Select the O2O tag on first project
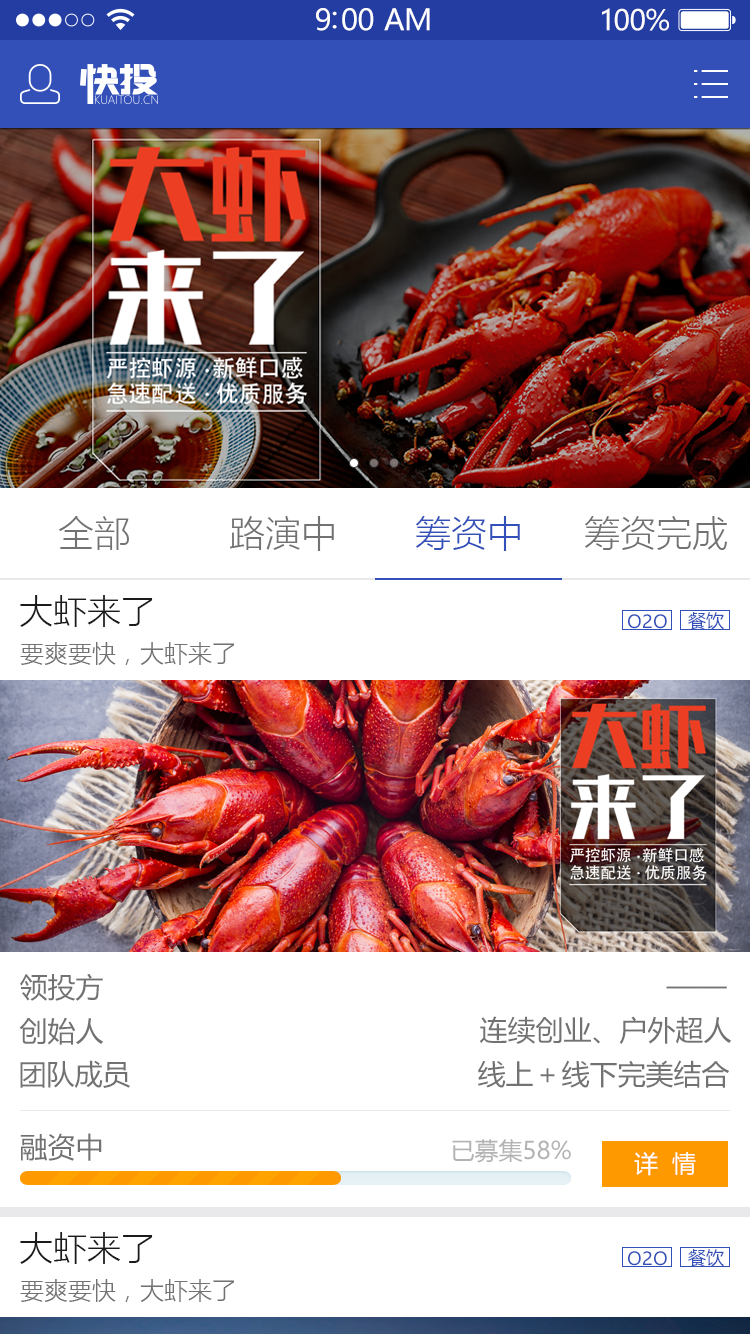750x1334 pixels. 647,620
